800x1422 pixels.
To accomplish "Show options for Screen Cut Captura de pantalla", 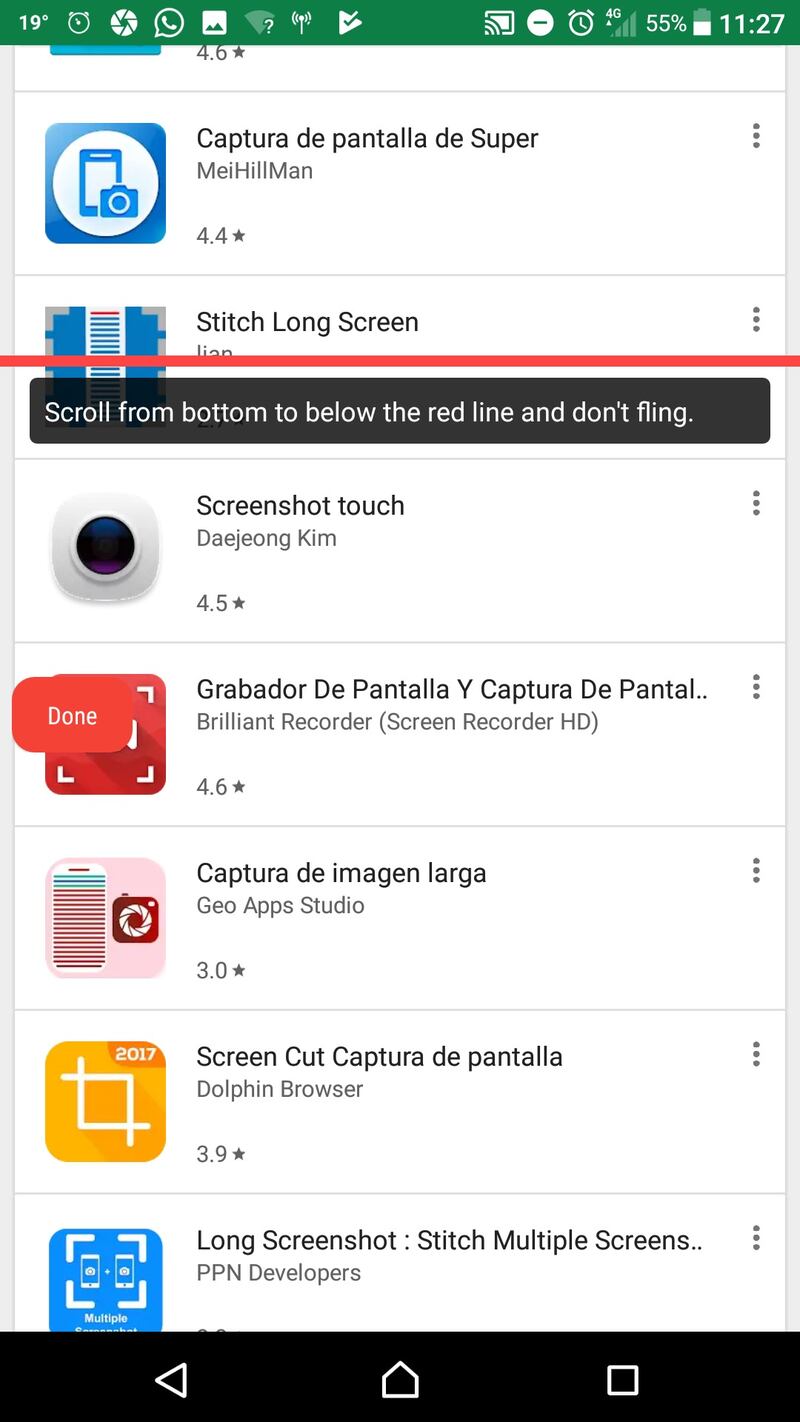I will point(756,1054).
